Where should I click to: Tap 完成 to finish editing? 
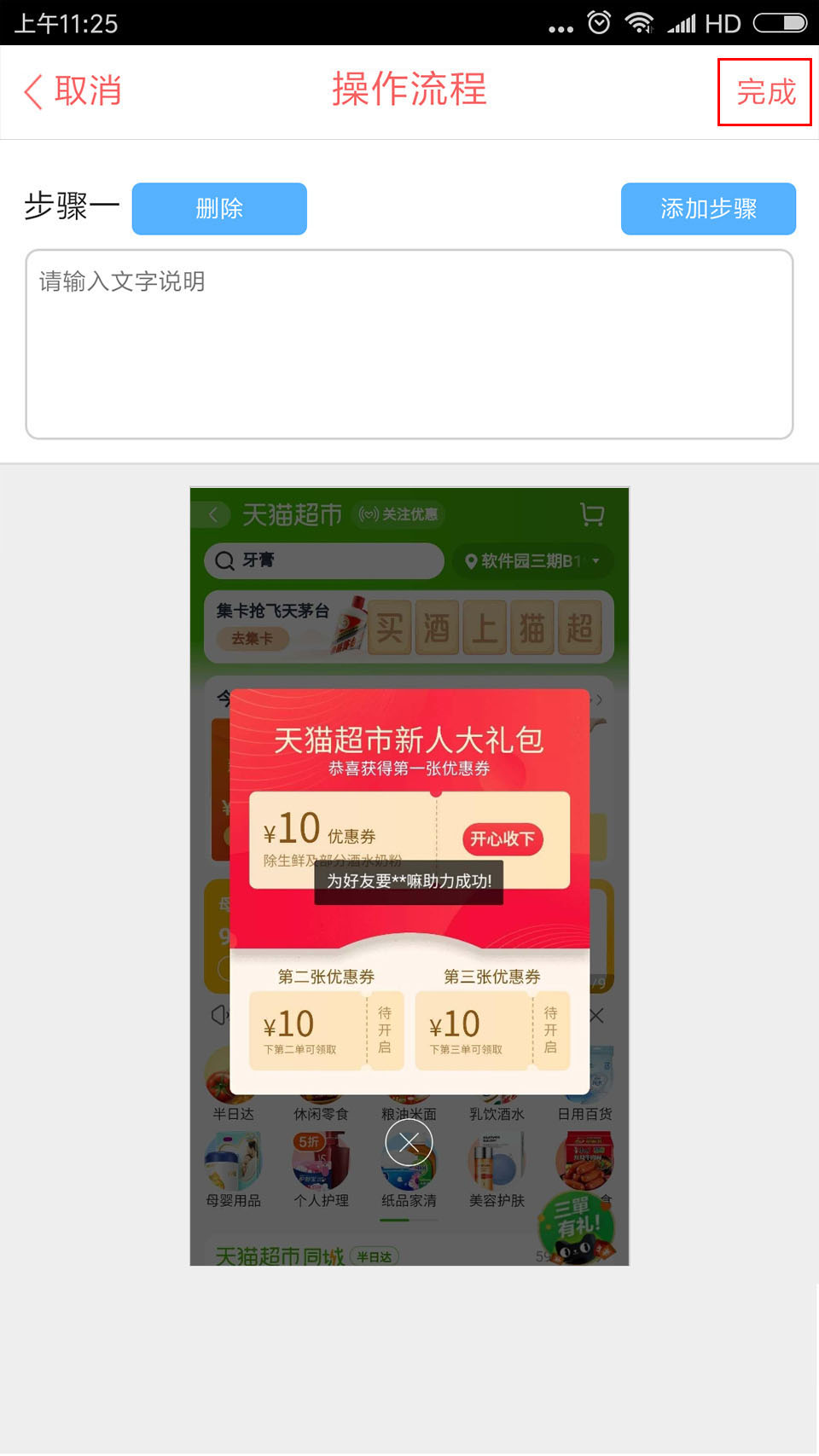(764, 90)
